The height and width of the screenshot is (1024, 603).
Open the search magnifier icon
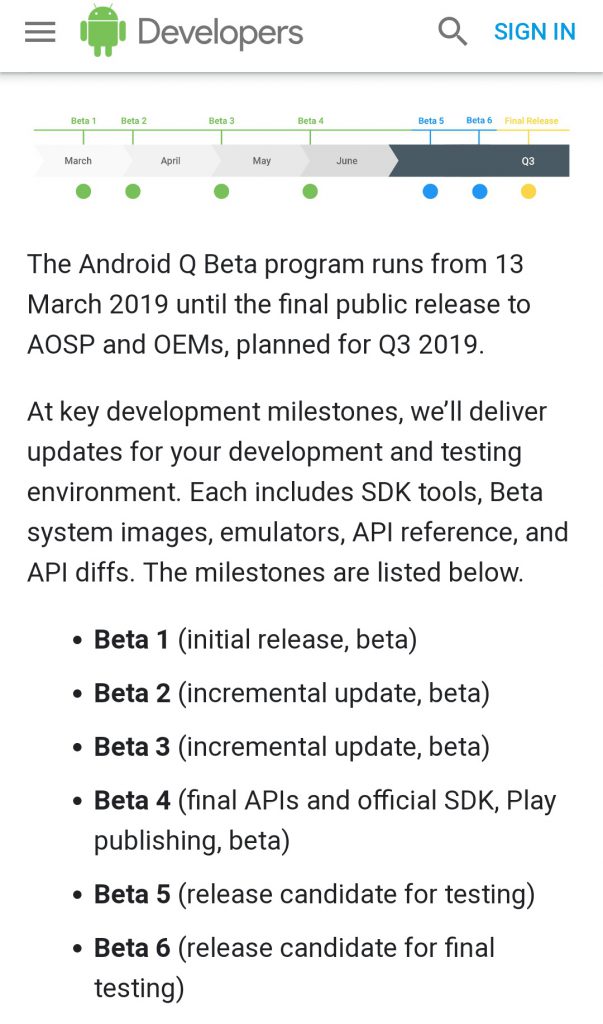(x=453, y=32)
